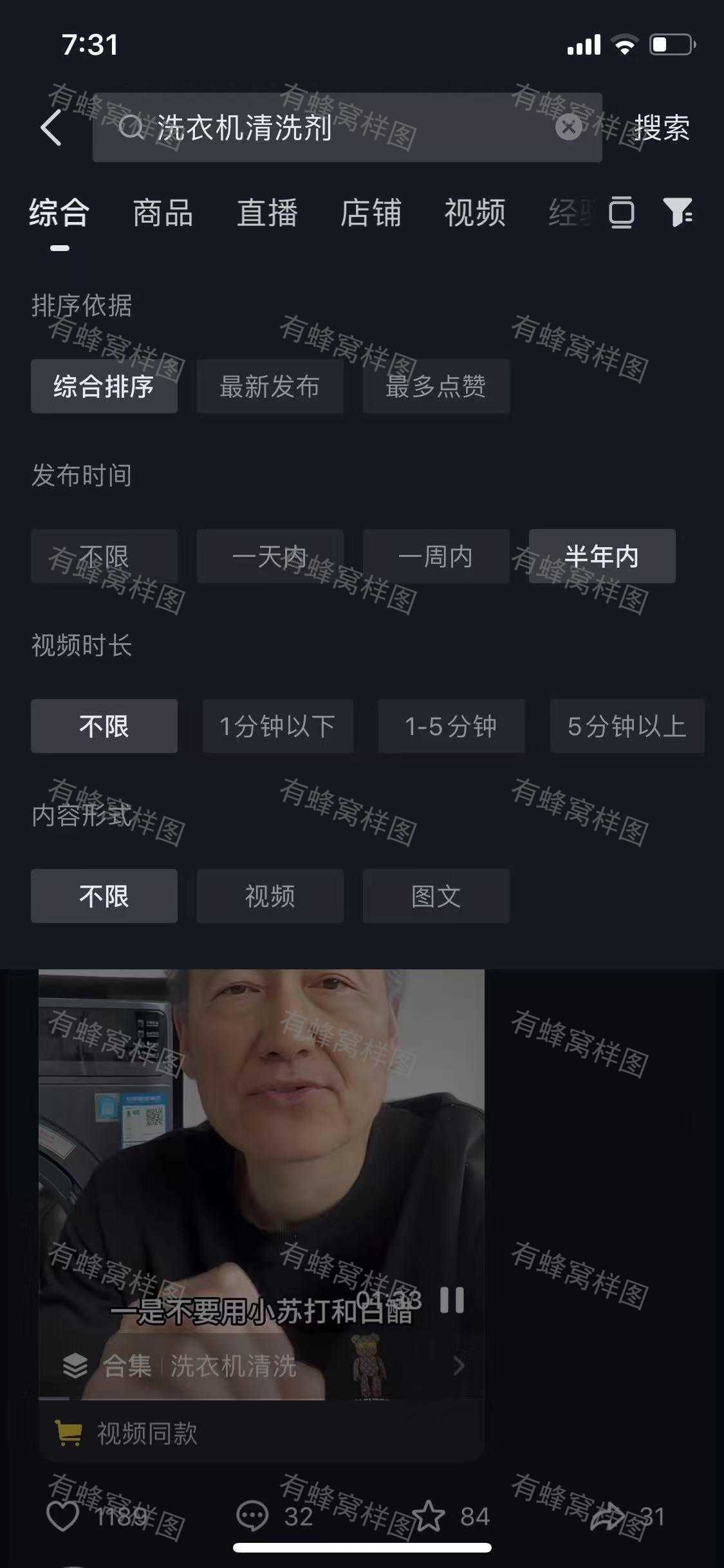
Task: Pause the playing video
Action: pyautogui.click(x=452, y=1300)
